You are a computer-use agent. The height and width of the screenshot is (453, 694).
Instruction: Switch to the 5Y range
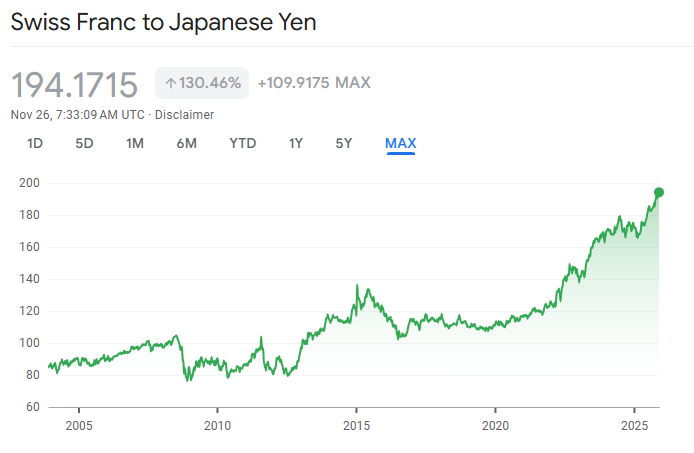point(344,143)
